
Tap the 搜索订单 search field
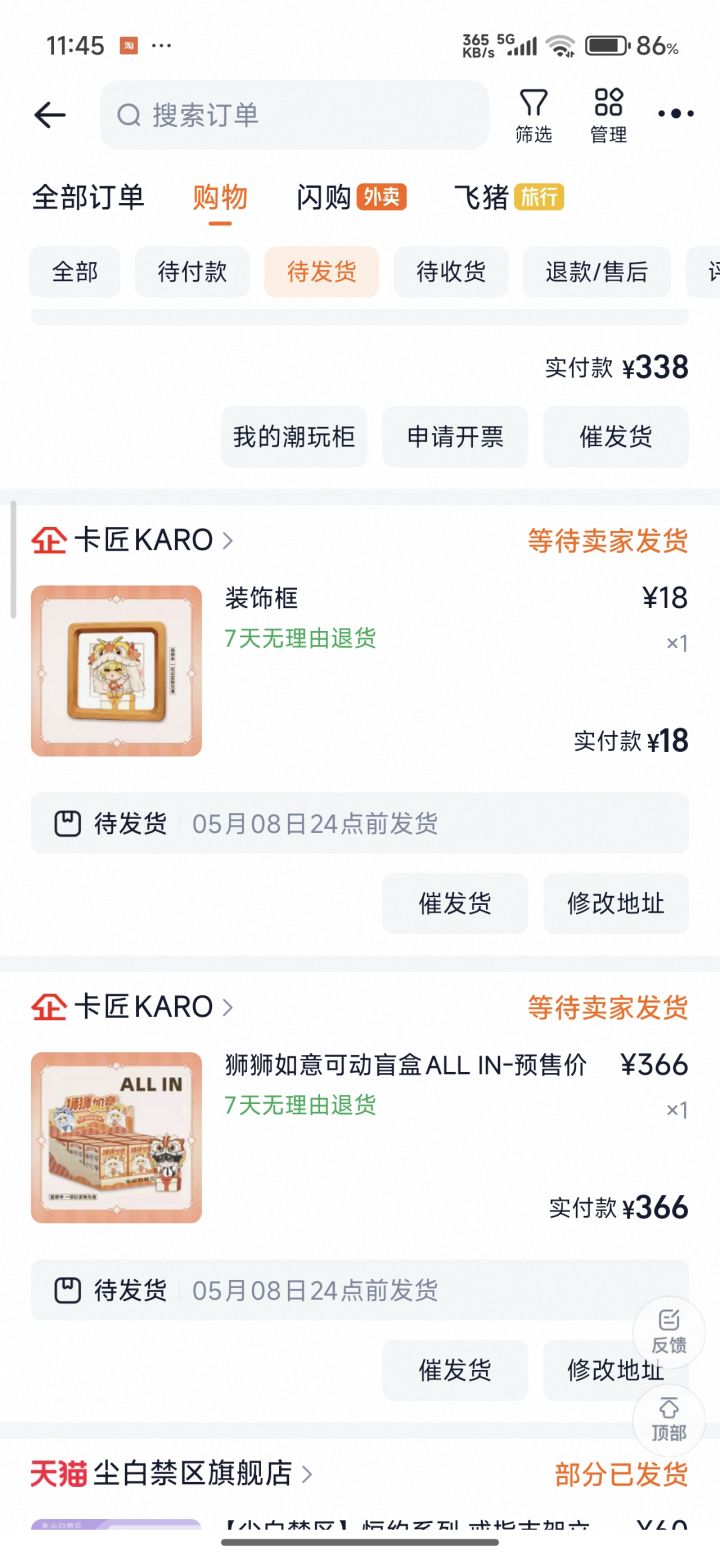[293, 115]
